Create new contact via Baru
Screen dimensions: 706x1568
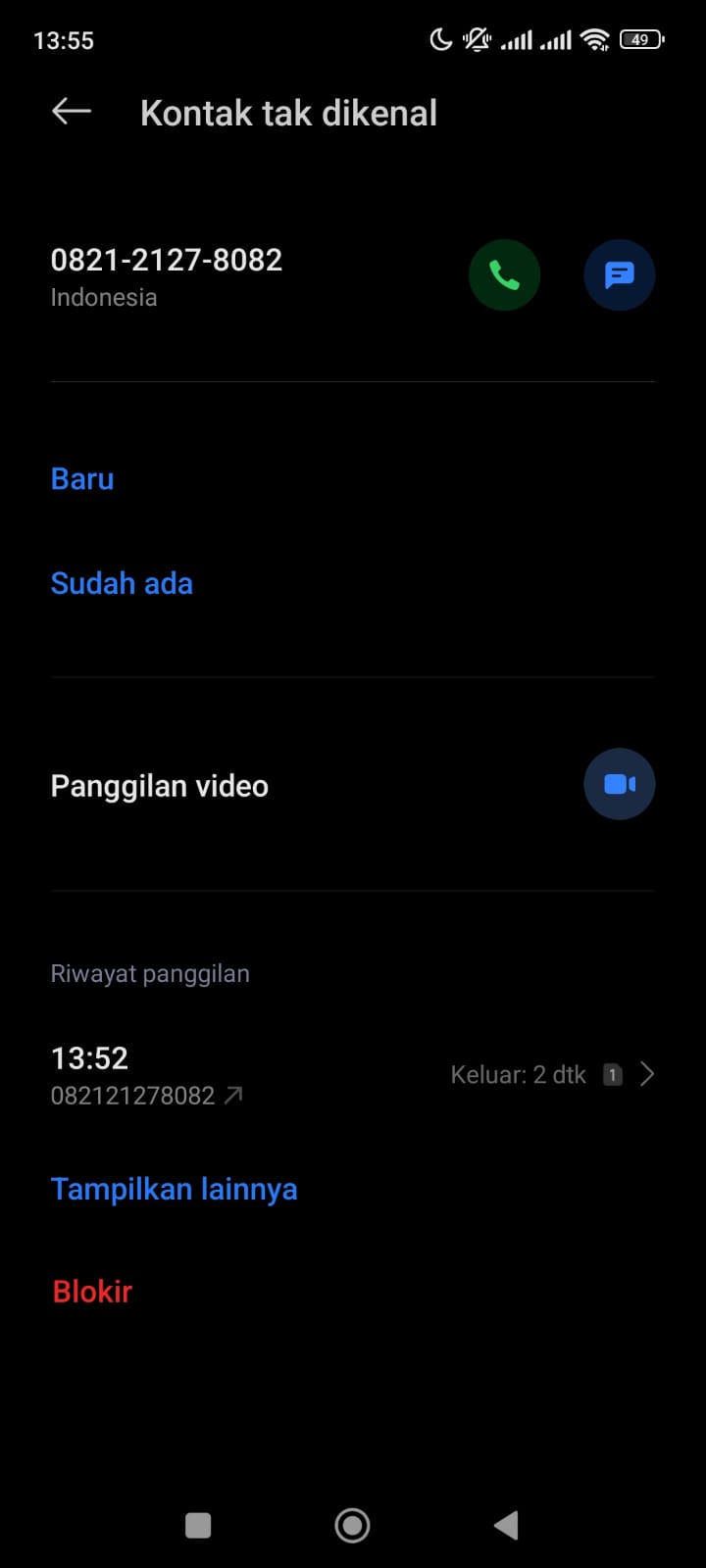coord(82,479)
